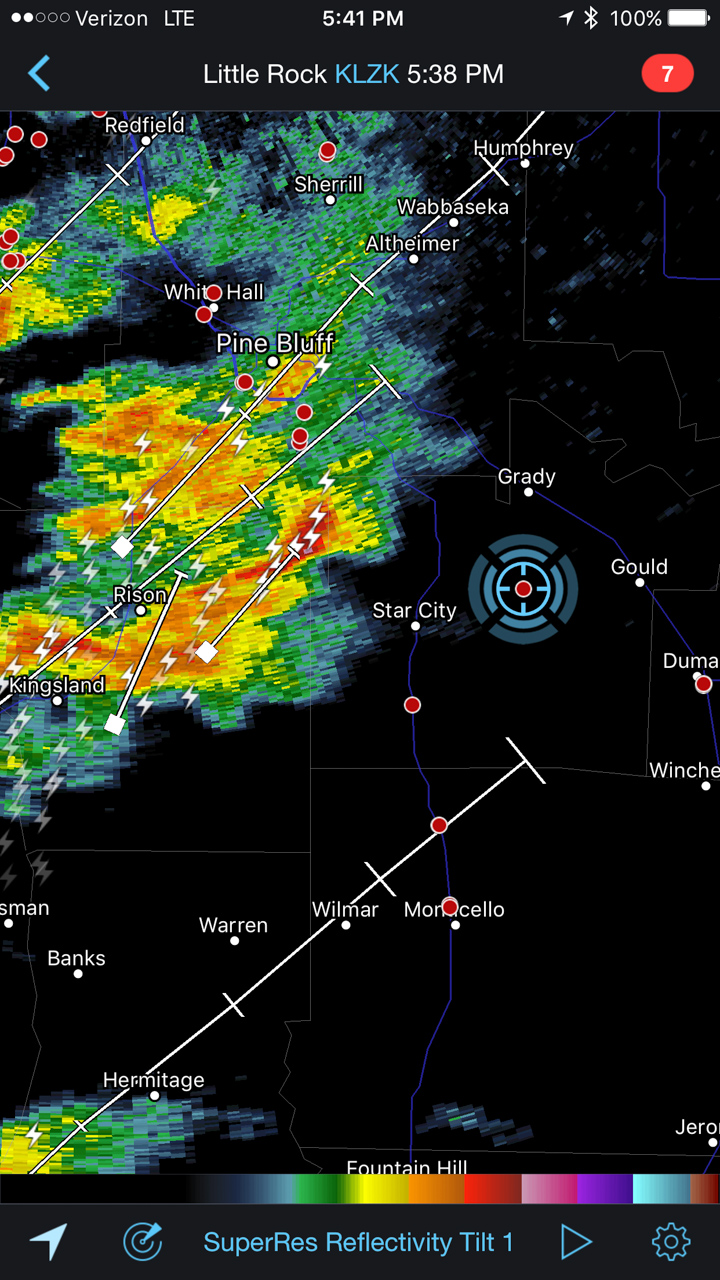
Task: Open the settings gear
Action: coord(671,1242)
